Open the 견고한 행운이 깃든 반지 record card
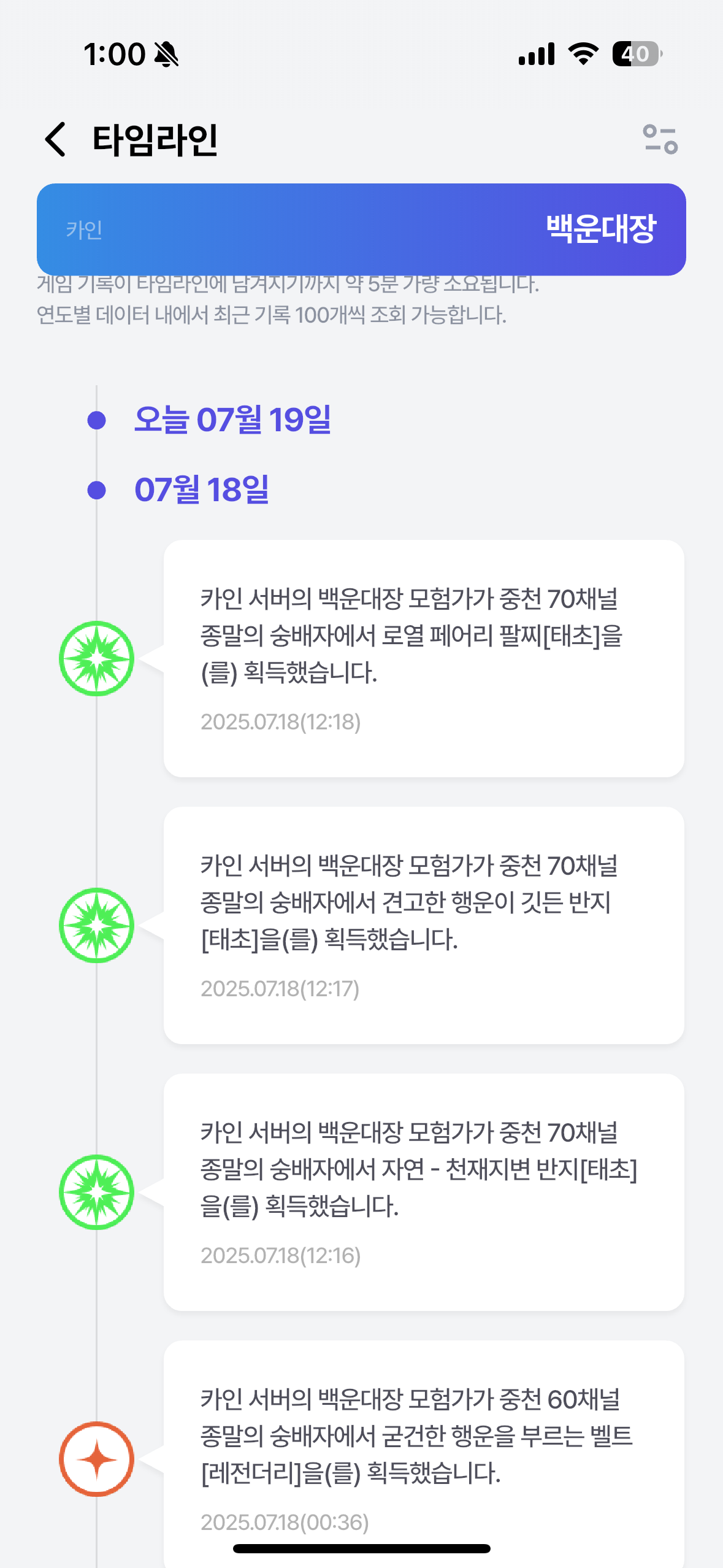The height and width of the screenshot is (1568, 723). pos(424,926)
